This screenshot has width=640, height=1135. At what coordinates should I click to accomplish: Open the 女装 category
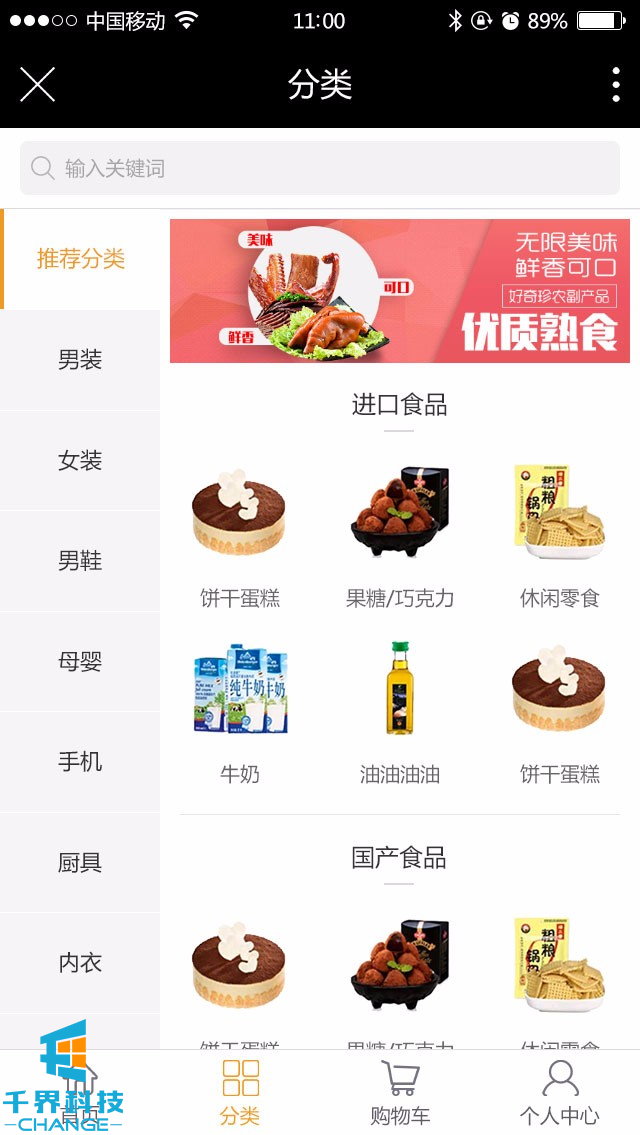coord(80,461)
